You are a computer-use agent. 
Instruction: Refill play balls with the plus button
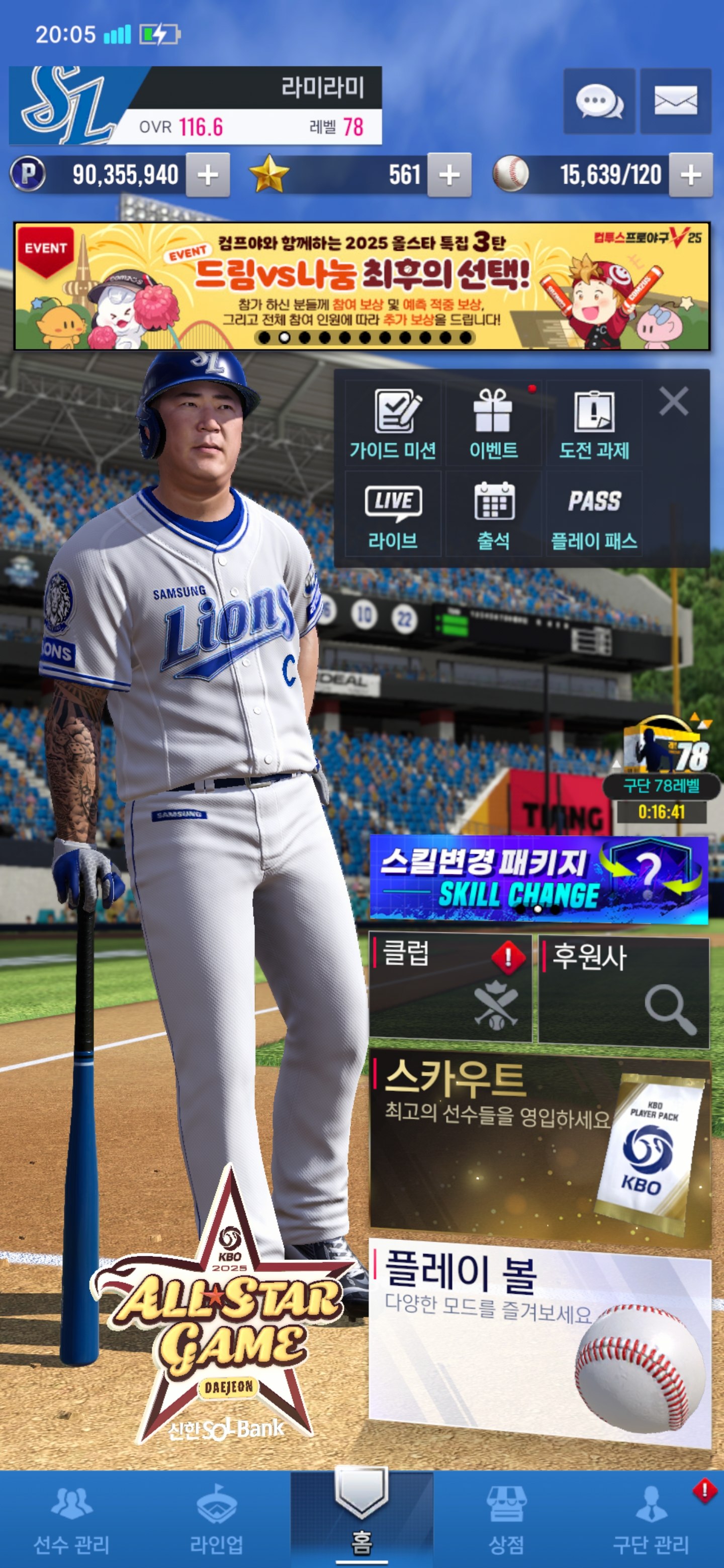pyautogui.click(x=690, y=175)
